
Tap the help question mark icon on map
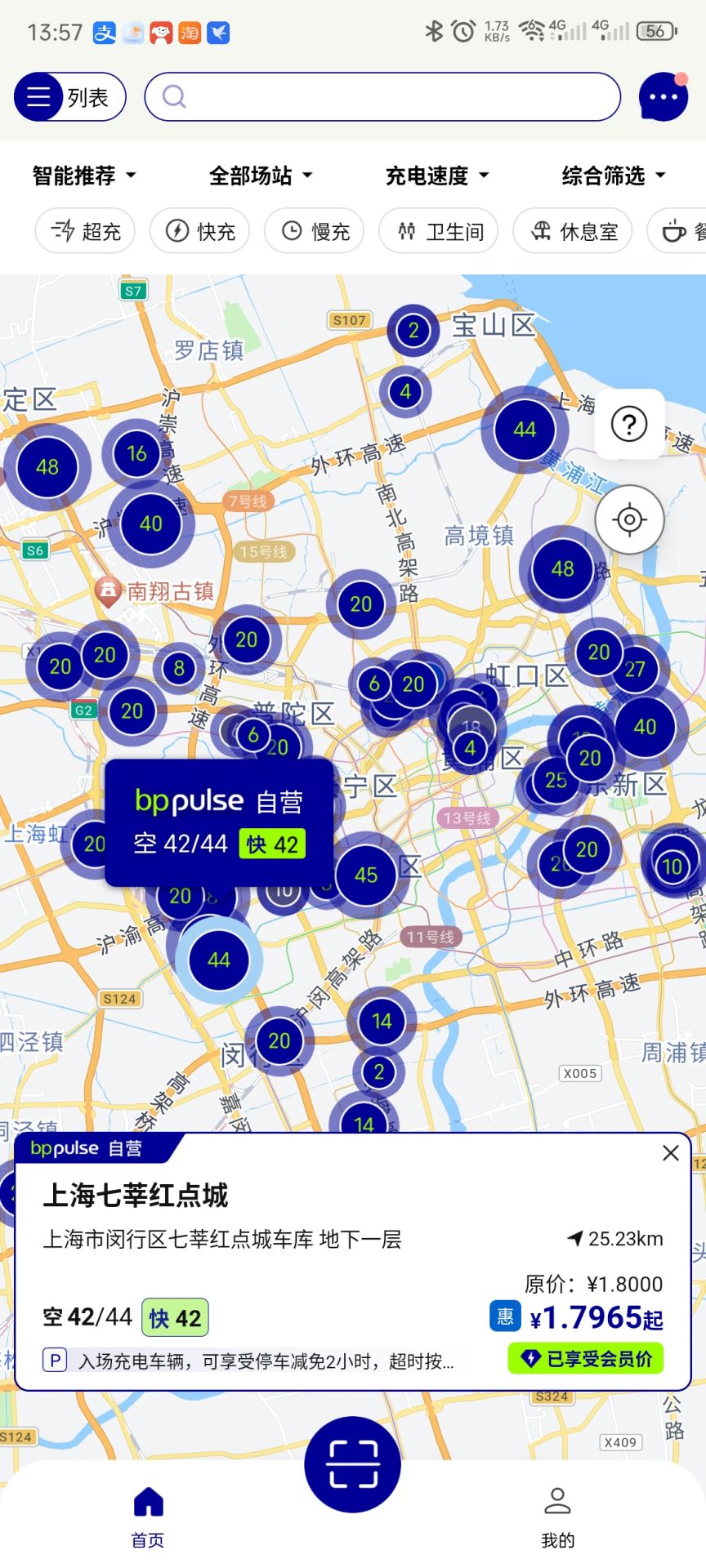(x=628, y=424)
